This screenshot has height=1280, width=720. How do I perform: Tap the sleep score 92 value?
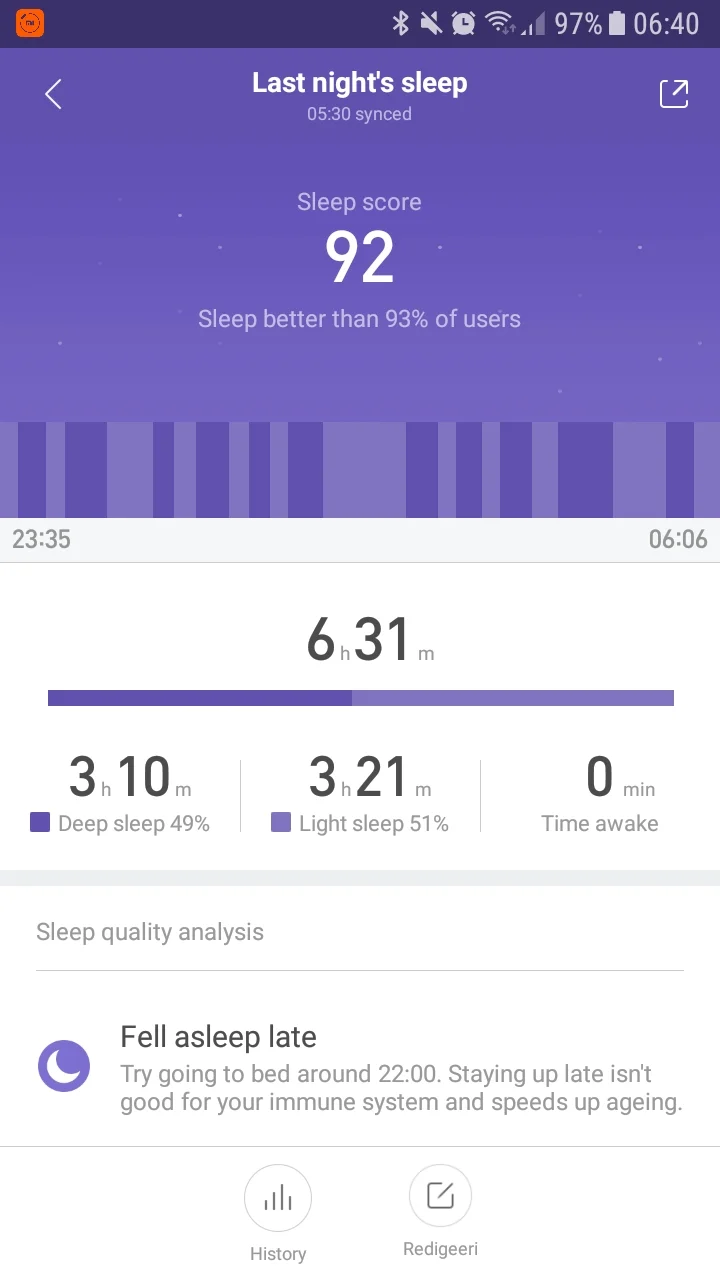[x=359, y=255]
